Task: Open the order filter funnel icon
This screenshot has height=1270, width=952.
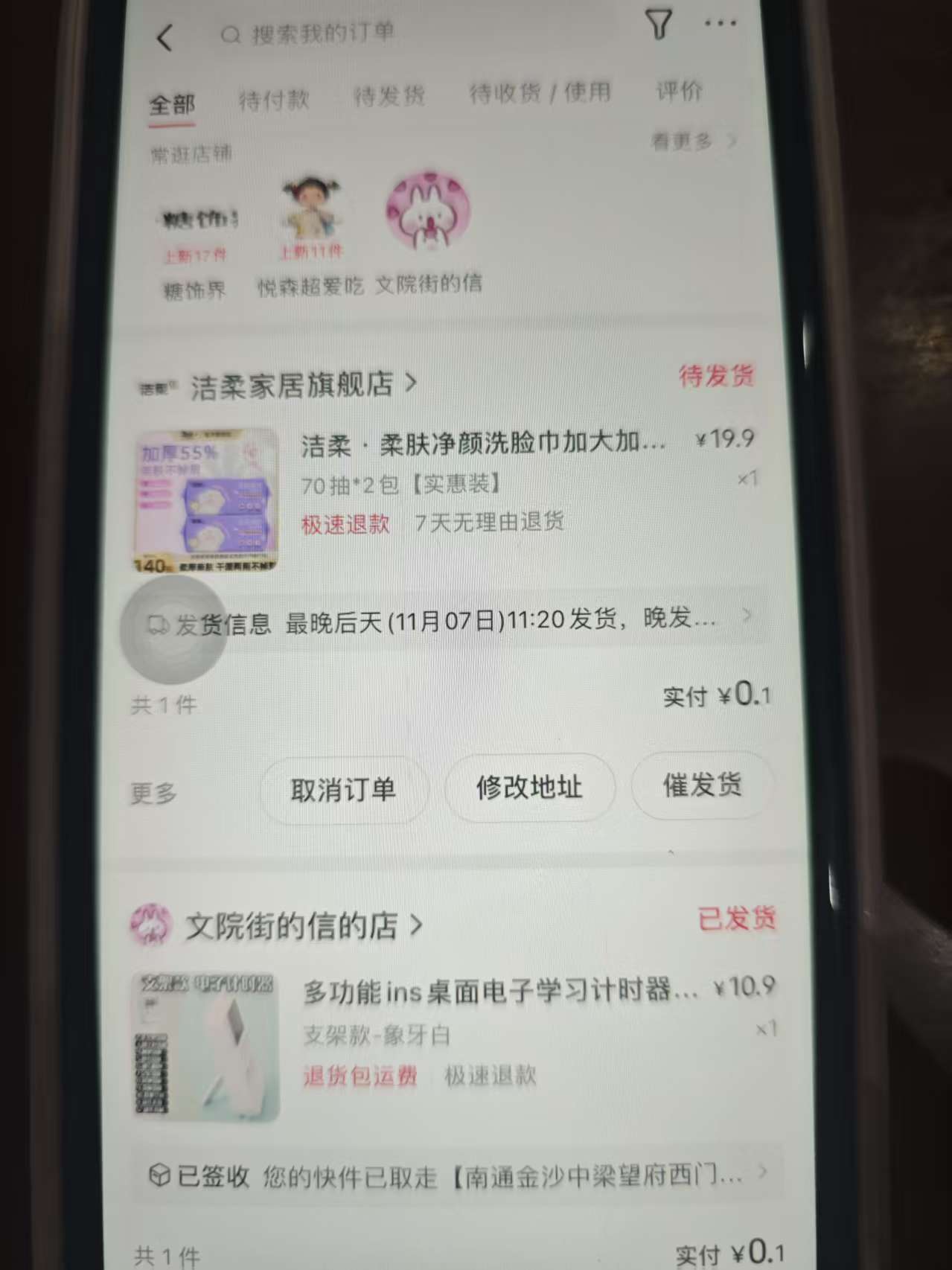Action: pyautogui.click(x=658, y=25)
